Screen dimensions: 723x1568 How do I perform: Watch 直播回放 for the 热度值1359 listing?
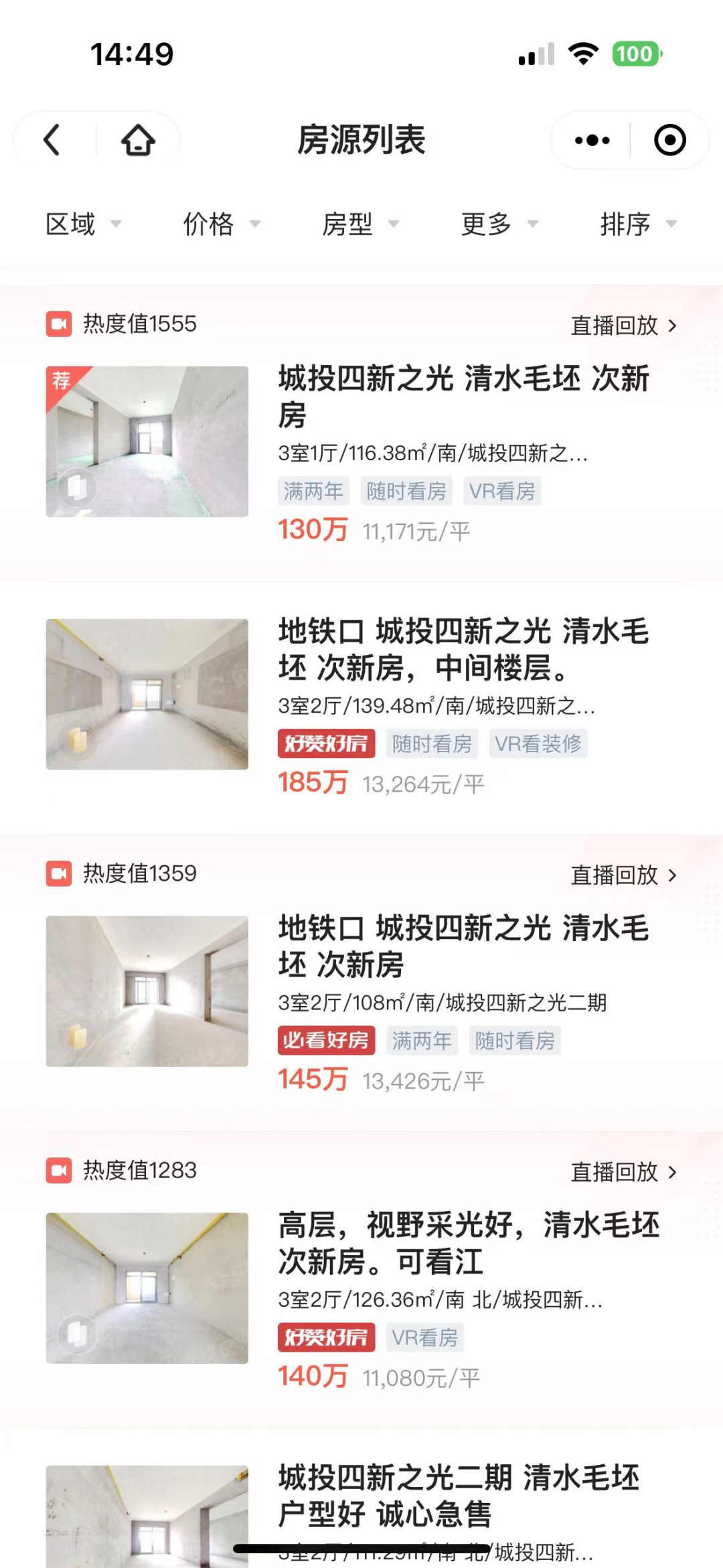pyautogui.click(x=623, y=875)
